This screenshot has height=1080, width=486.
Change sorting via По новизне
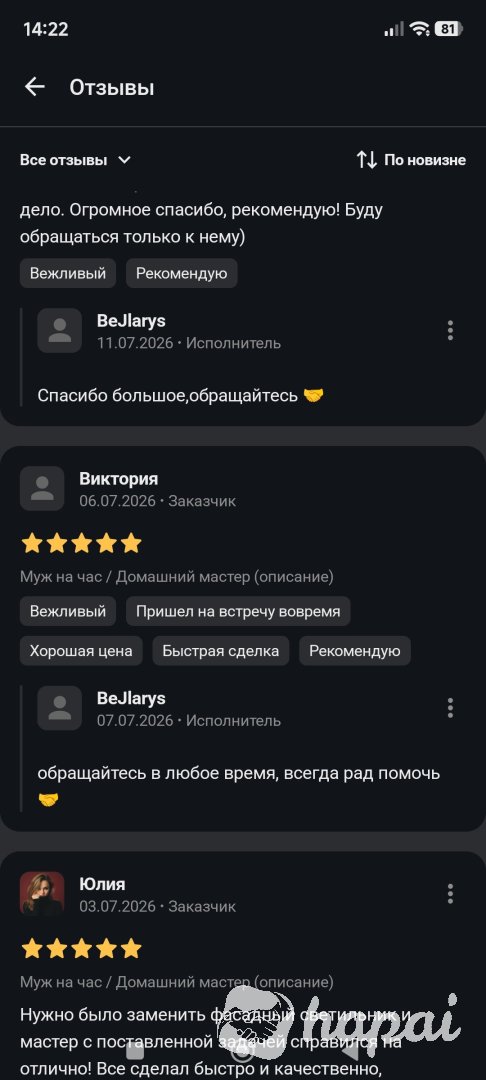pos(411,160)
